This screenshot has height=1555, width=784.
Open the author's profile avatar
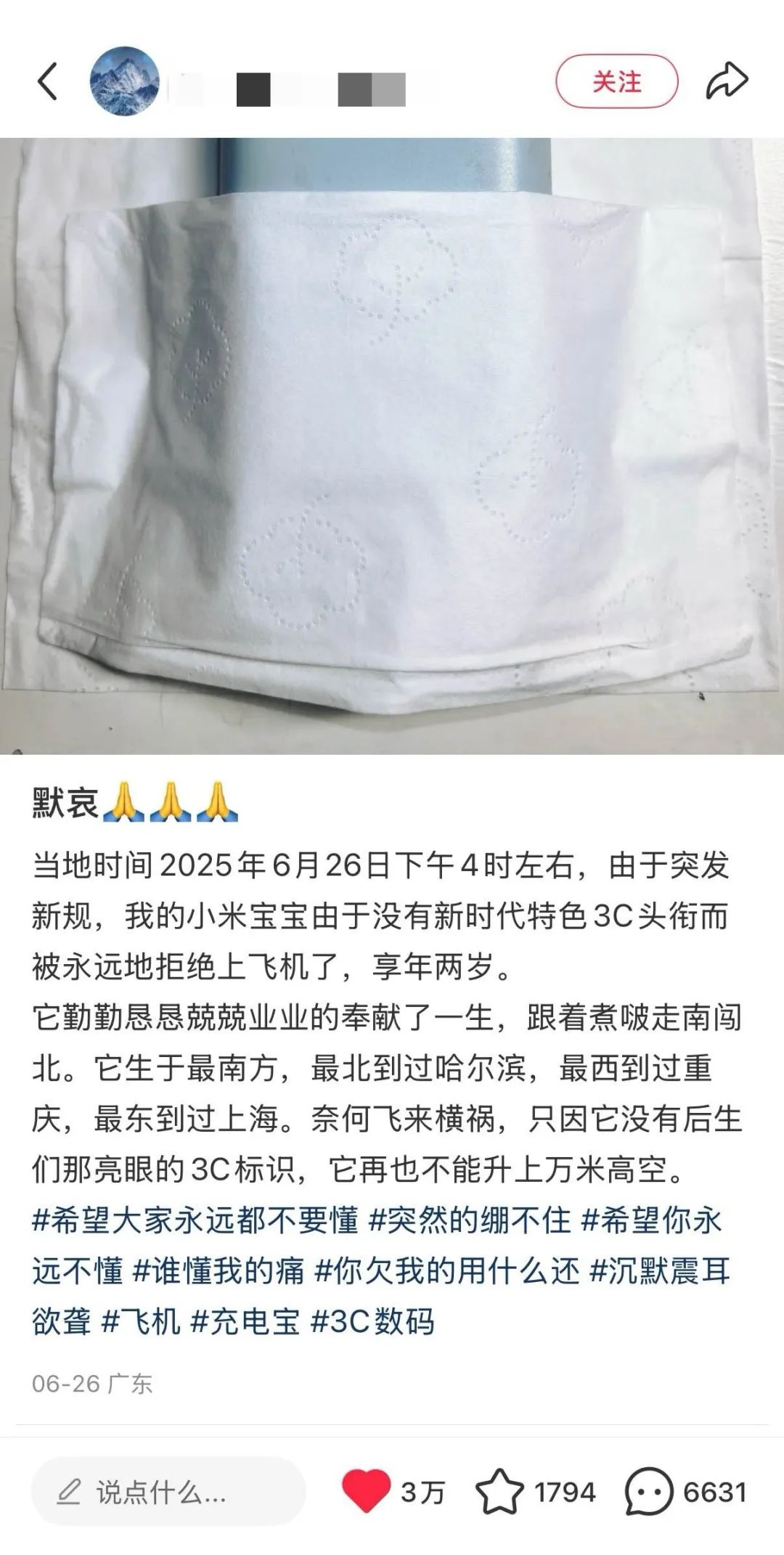pos(125,81)
